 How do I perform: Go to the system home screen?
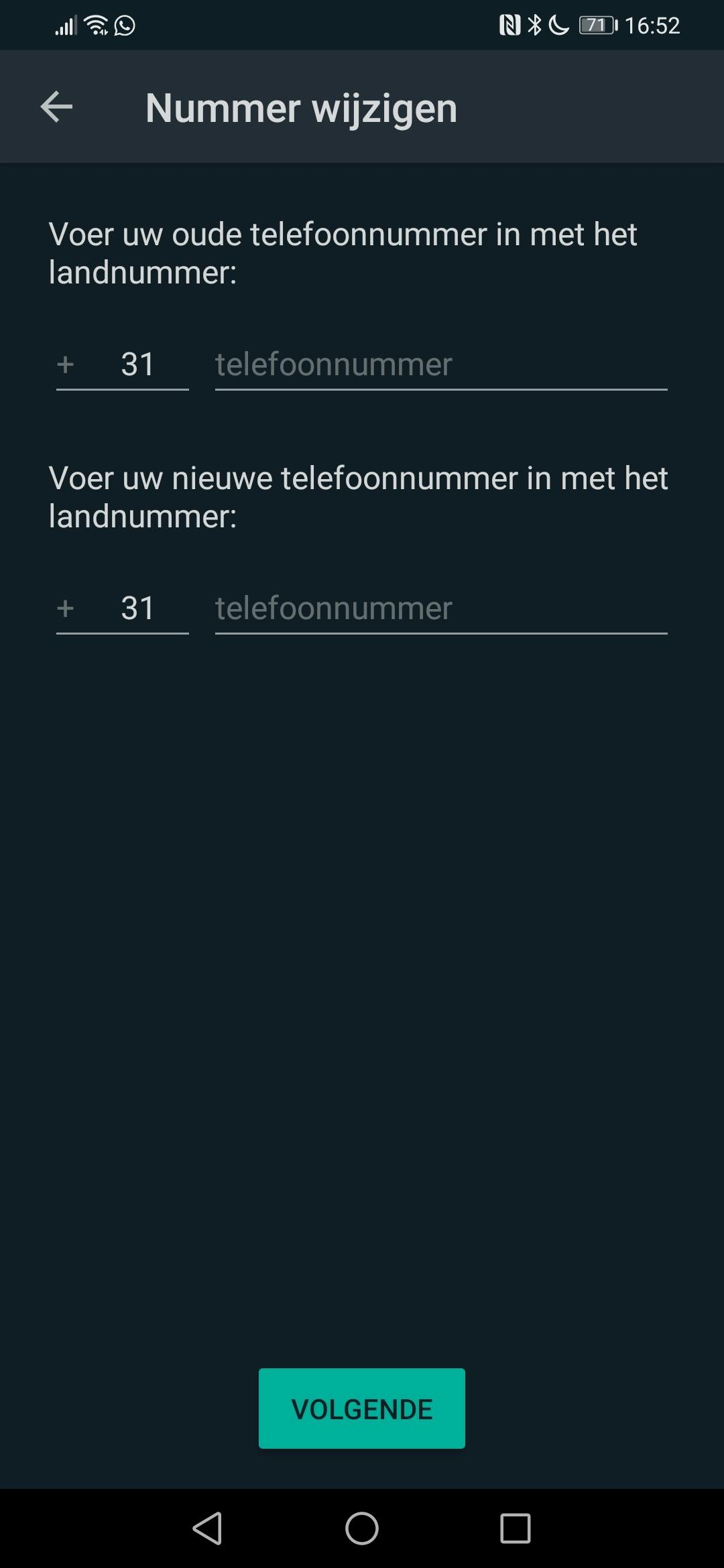coord(362,1528)
